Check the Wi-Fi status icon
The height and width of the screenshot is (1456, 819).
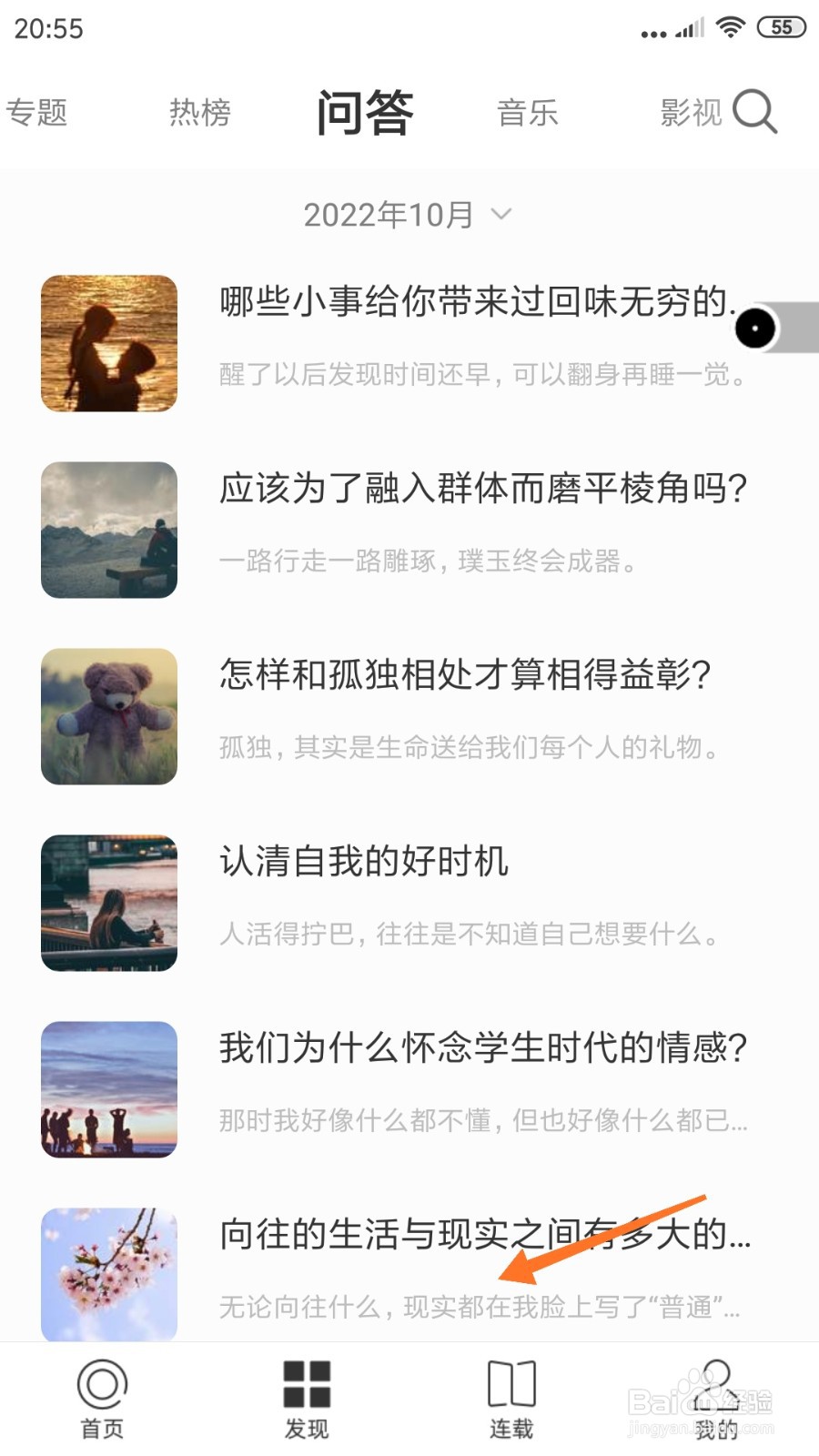(729, 26)
